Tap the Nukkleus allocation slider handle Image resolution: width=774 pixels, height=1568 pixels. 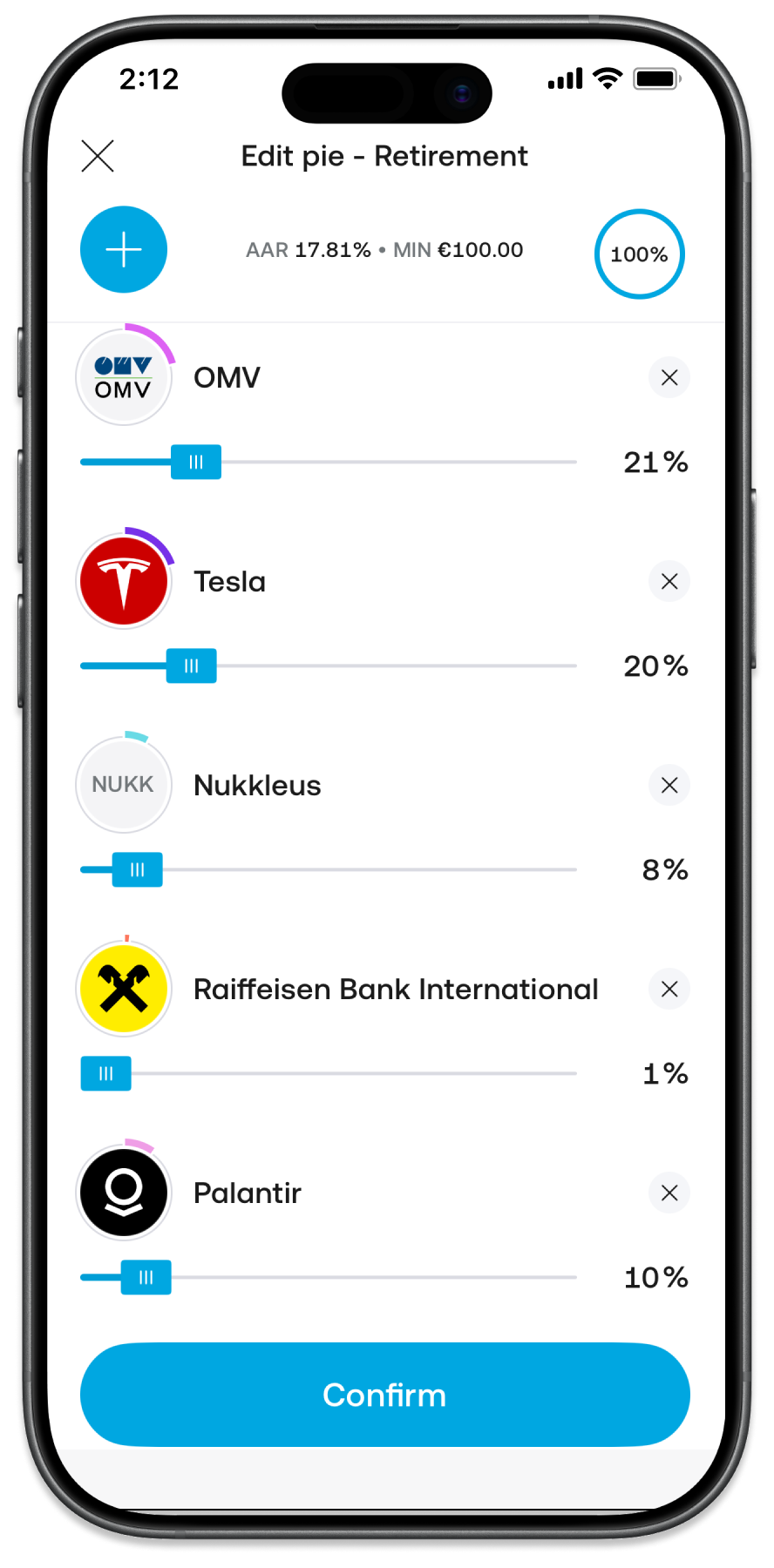138,870
